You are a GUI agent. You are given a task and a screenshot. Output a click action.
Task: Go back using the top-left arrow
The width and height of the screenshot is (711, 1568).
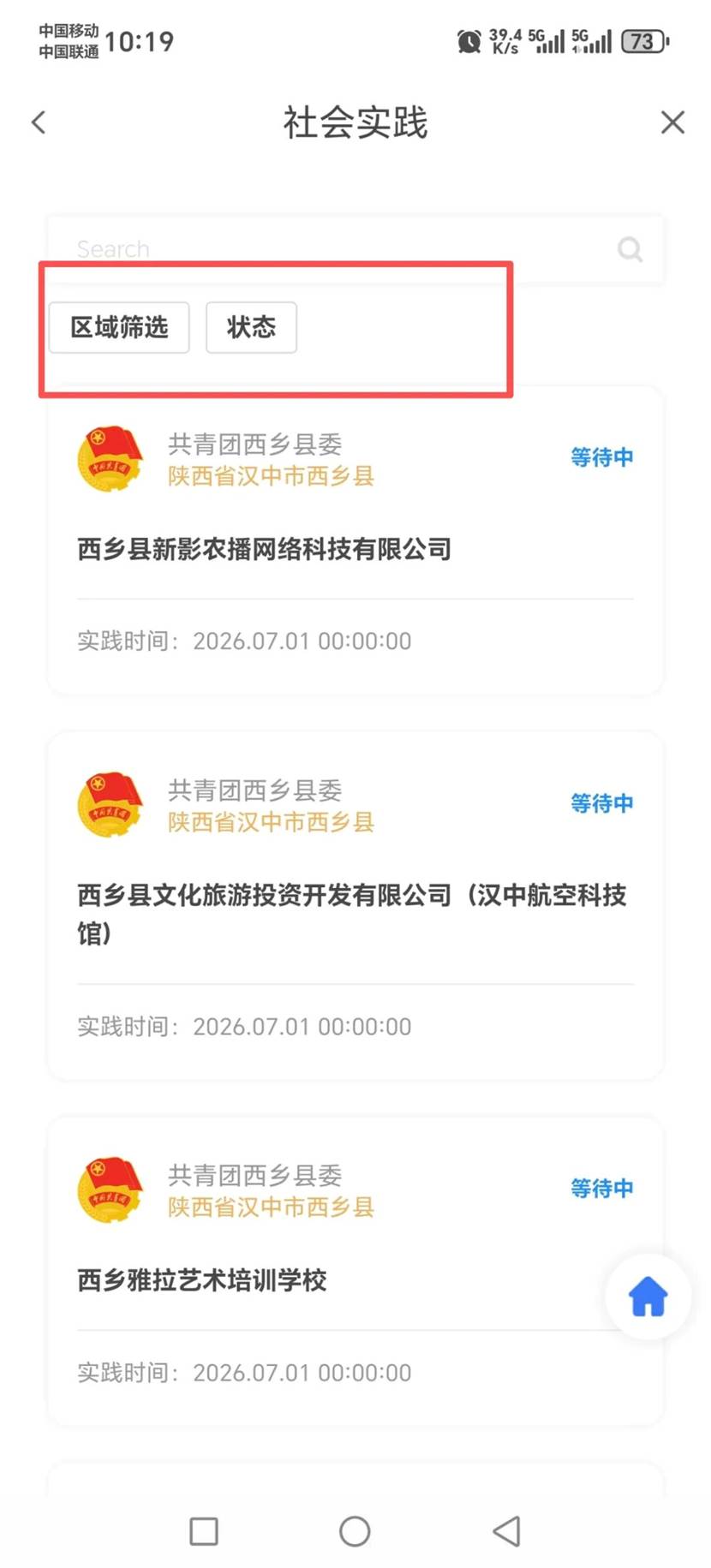tap(39, 122)
